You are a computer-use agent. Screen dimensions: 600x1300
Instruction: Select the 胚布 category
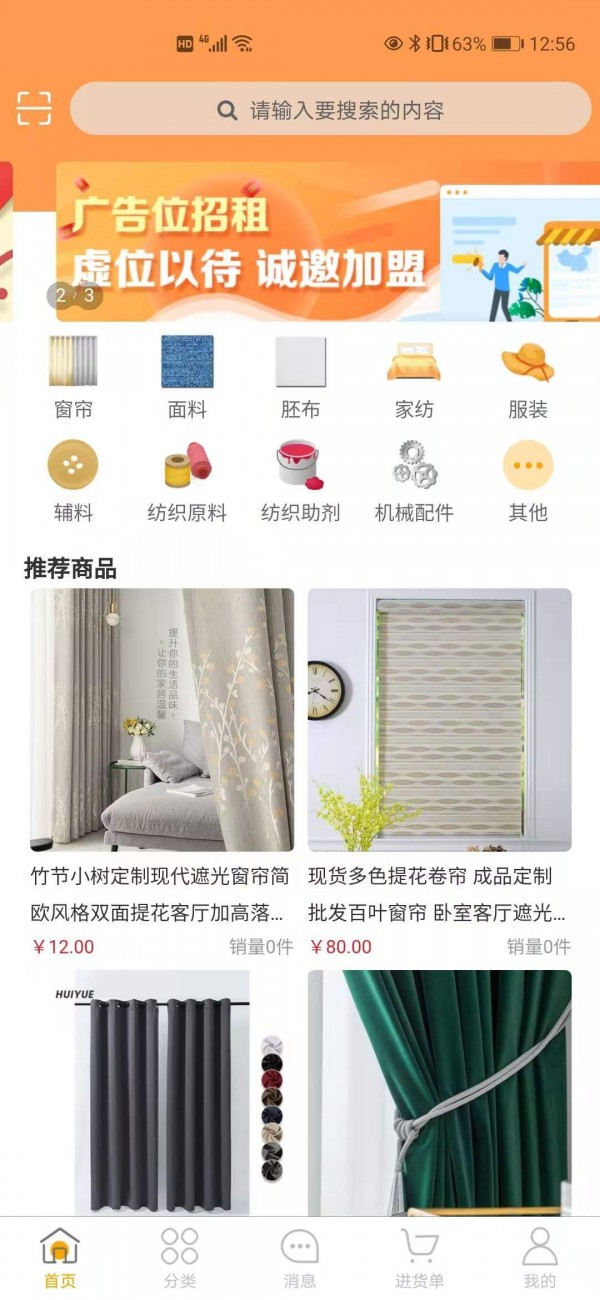pos(300,376)
